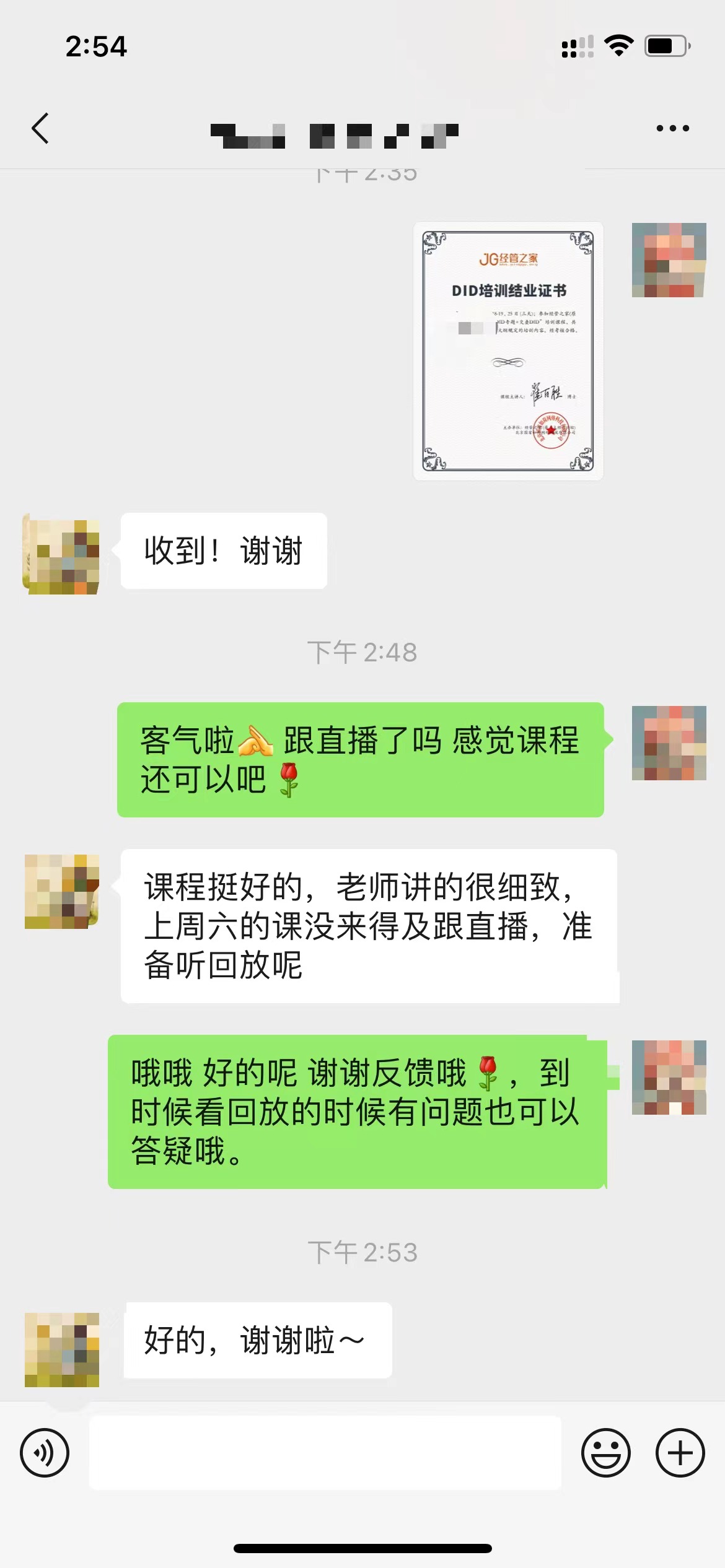The width and height of the screenshot is (725, 1568).
Task: Open the plus attachments menu
Action: pos(680,1453)
